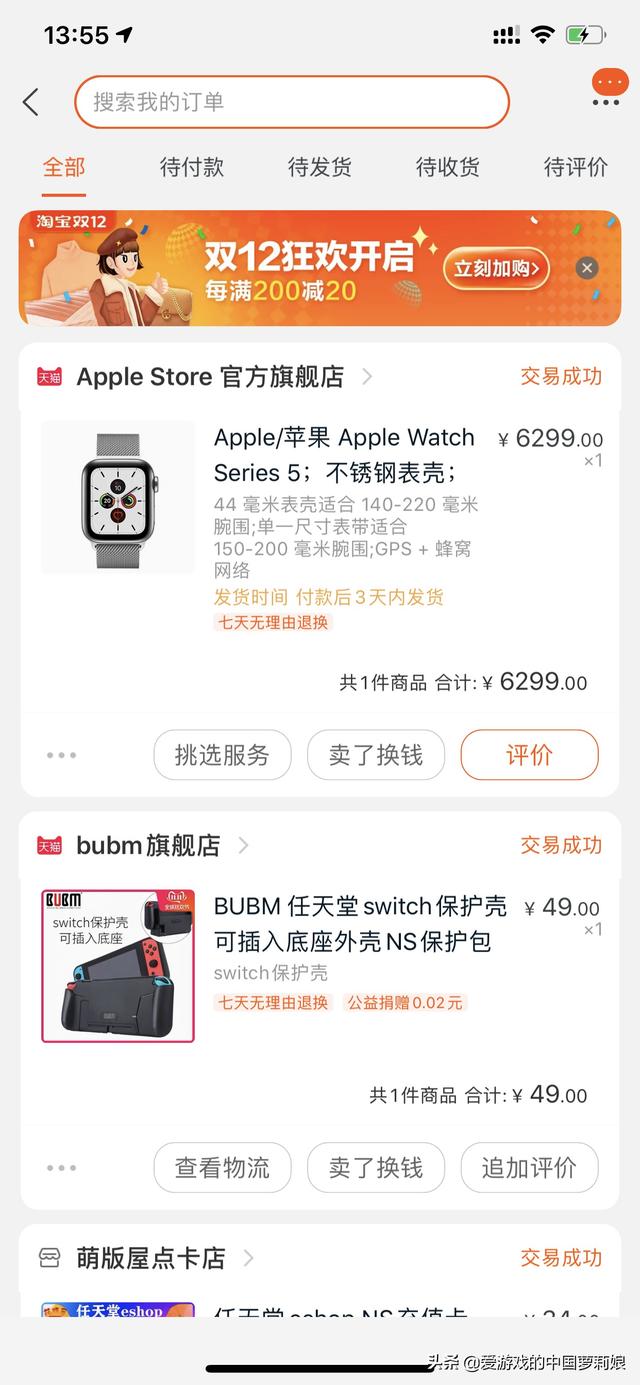Open the BUBM switch保护壳 order
The width and height of the screenshot is (640, 1385).
pyautogui.click(x=360, y=924)
